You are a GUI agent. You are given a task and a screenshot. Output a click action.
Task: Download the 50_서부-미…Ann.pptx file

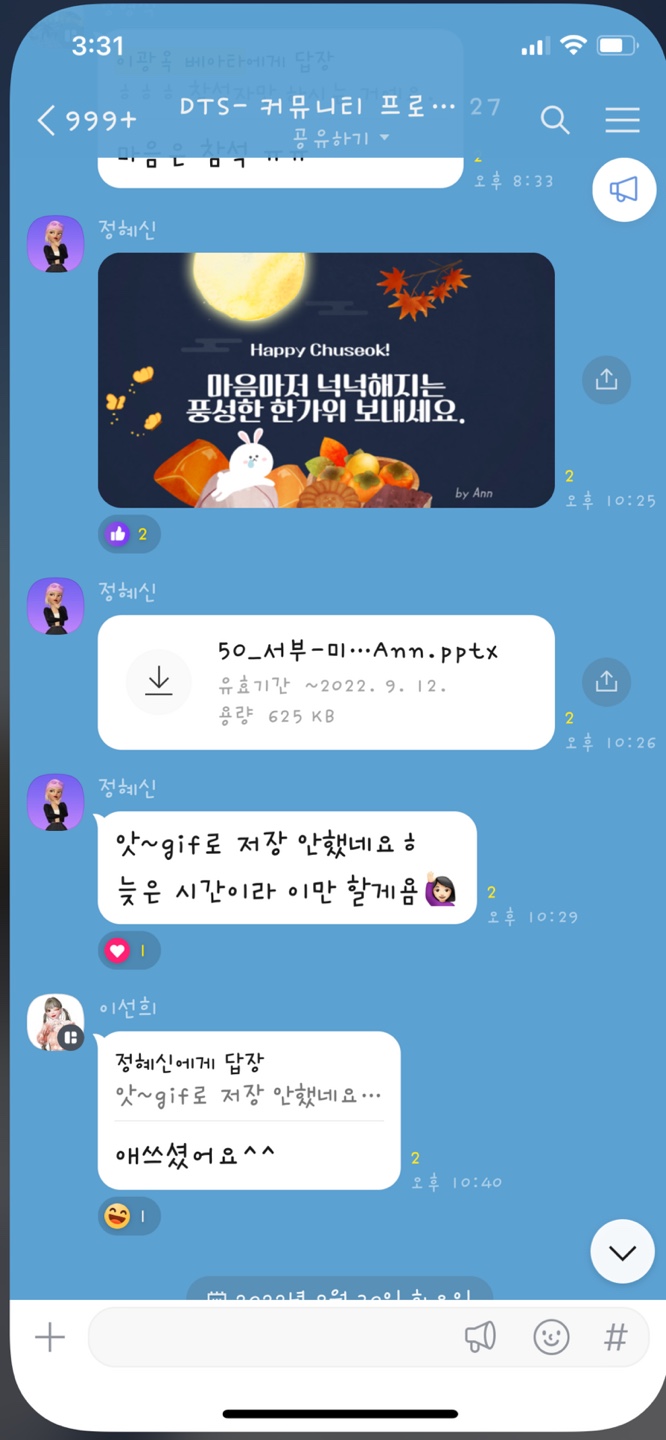click(159, 682)
